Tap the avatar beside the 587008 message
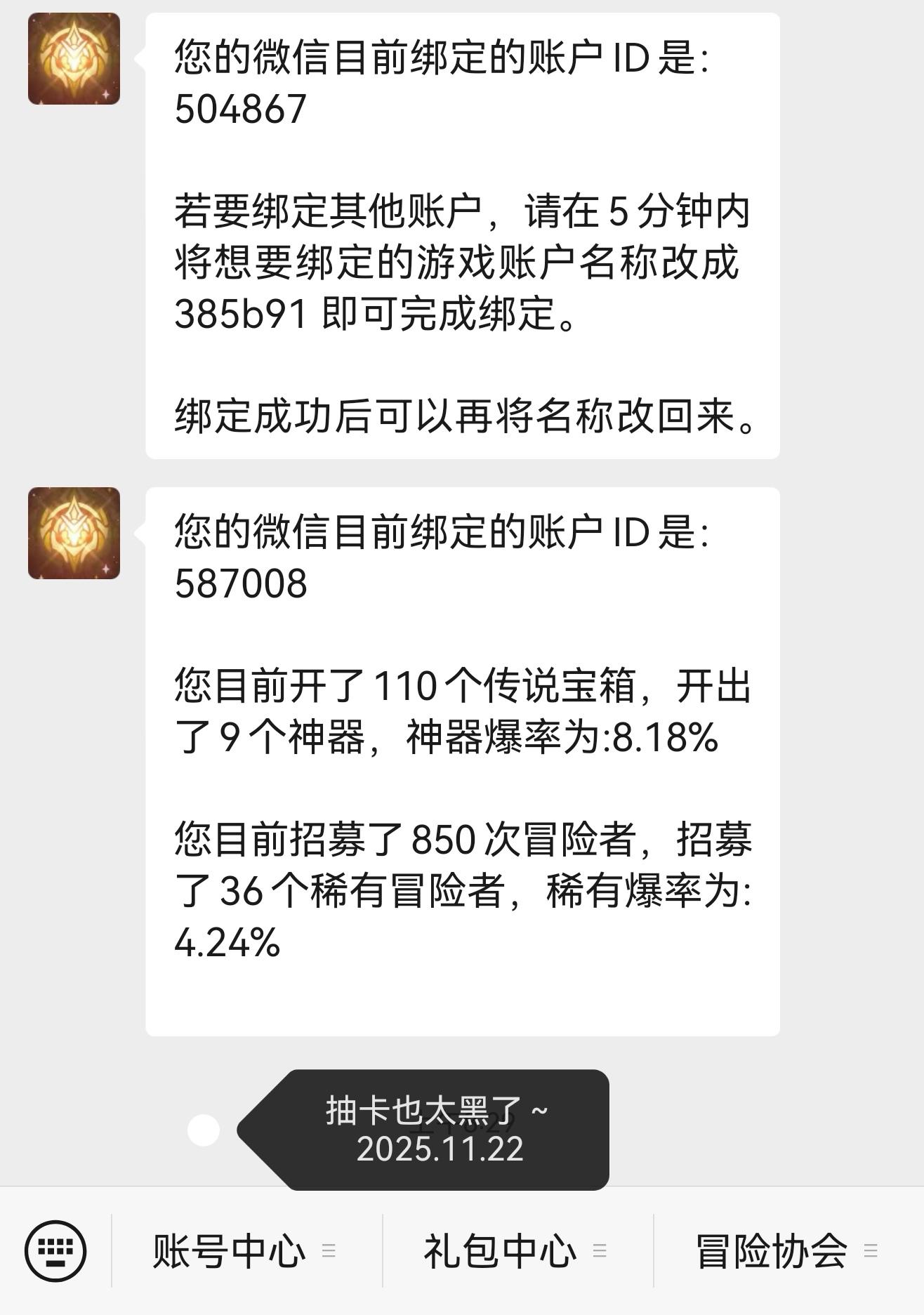 74,533
